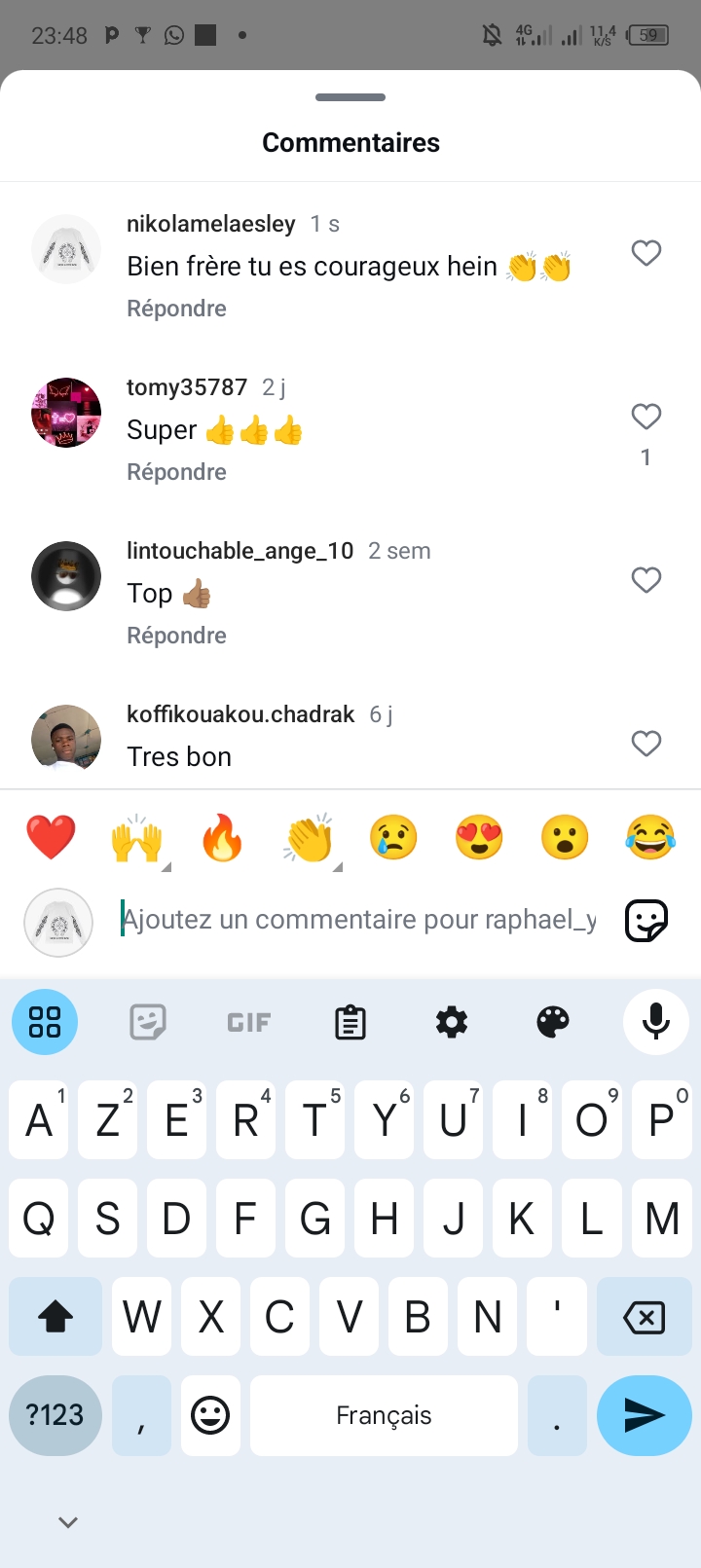Open keyboard clipboard
The height and width of the screenshot is (1568, 701).
pyautogui.click(x=350, y=1022)
